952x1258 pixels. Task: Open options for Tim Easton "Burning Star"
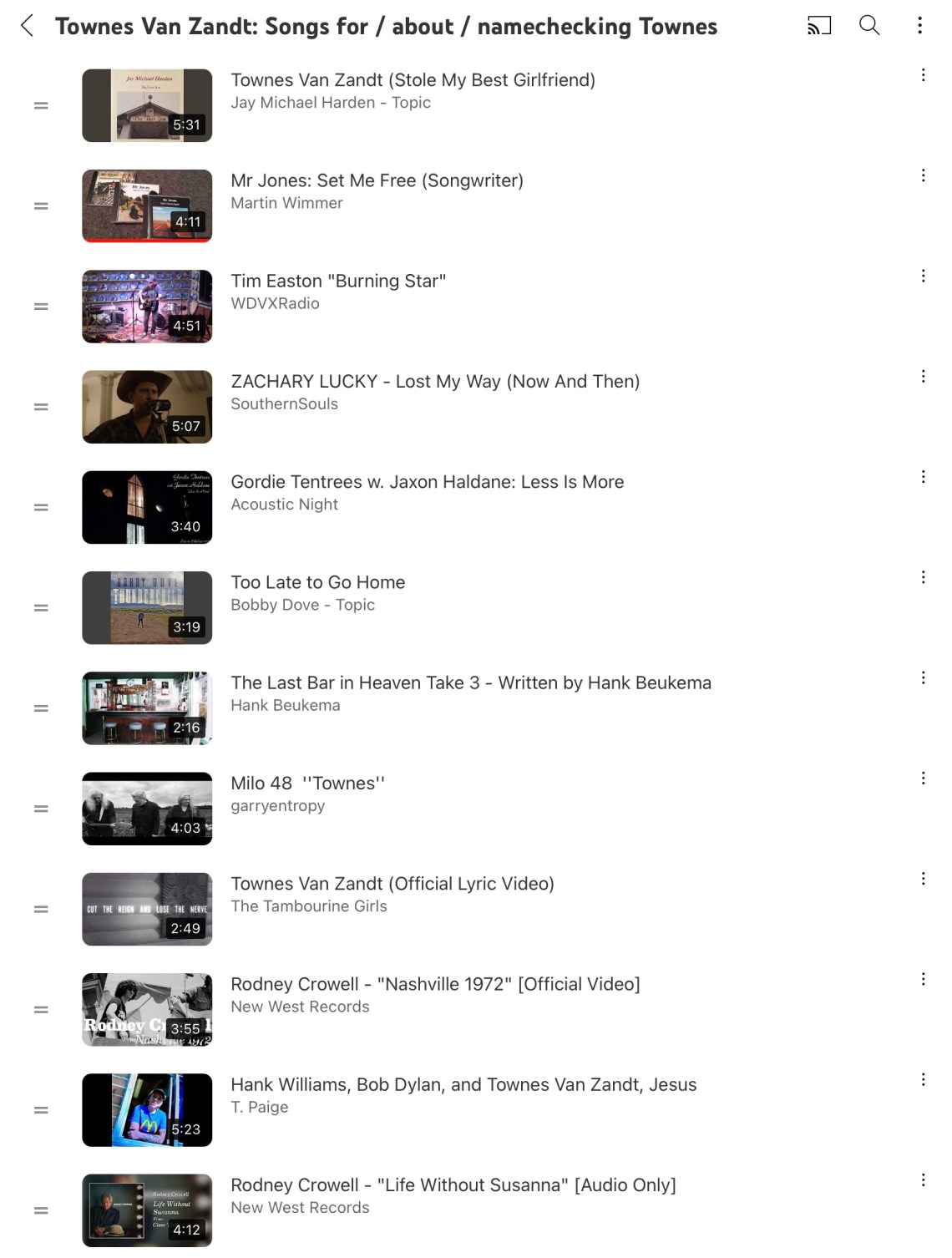[923, 276]
